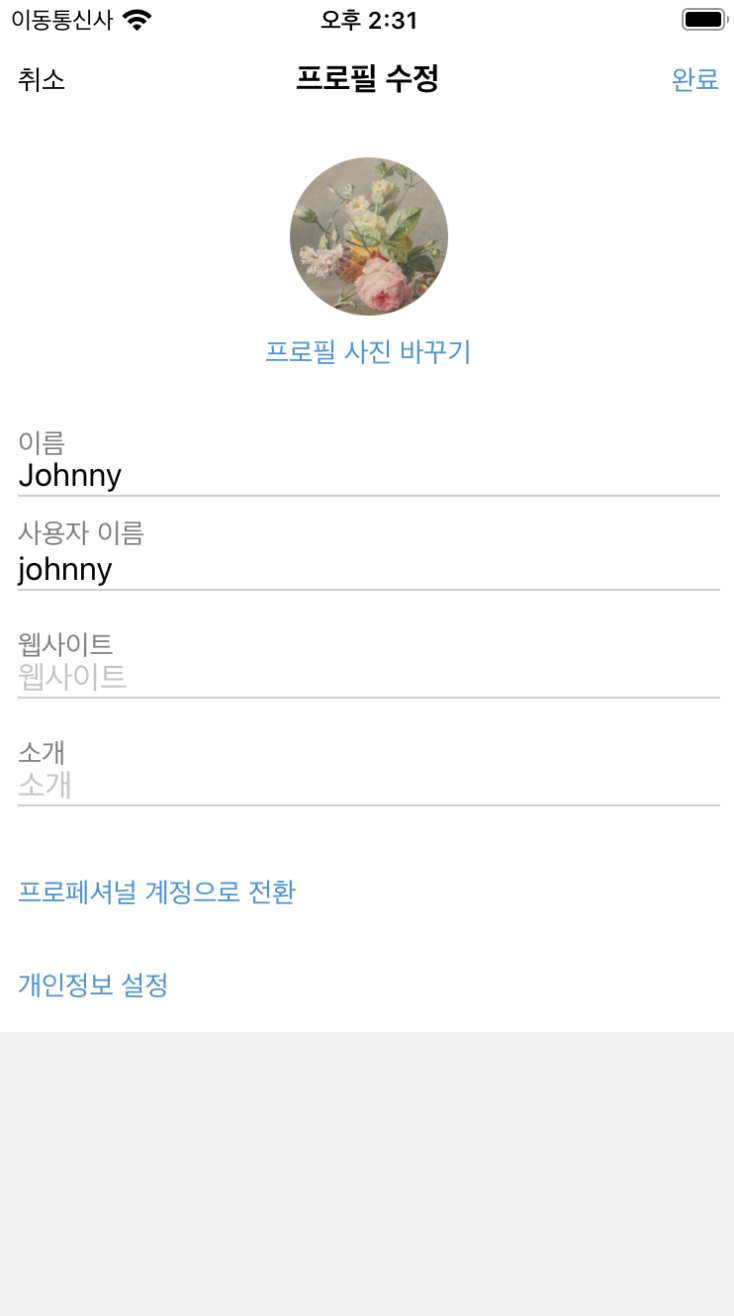
Task: Focus the 소개 bio input field
Action: coord(368,785)
